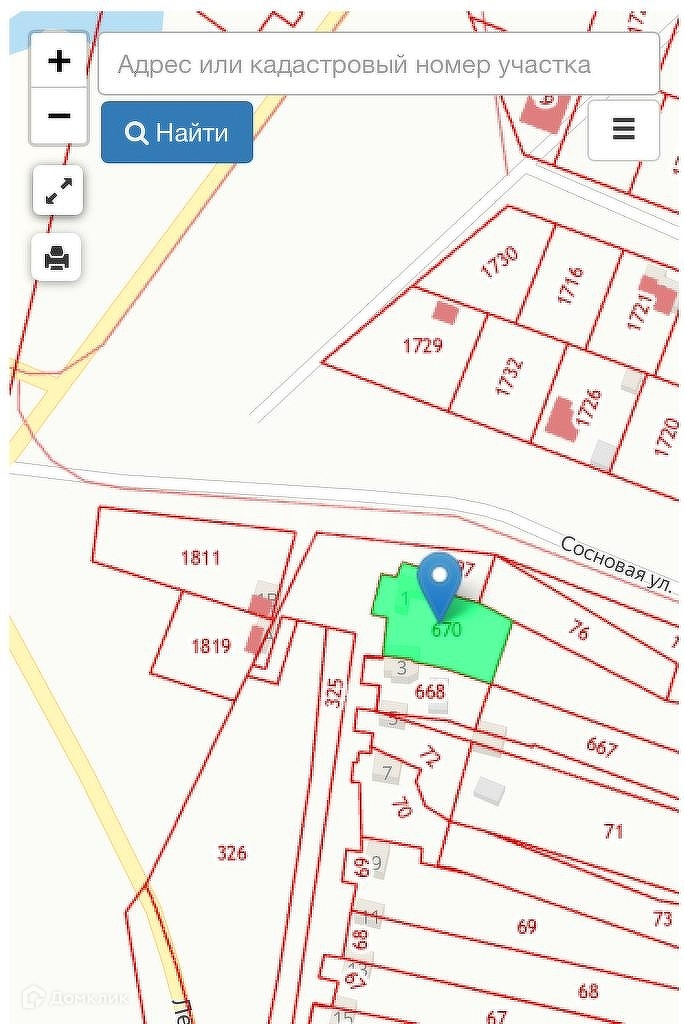
Task: Expand the map to fullscreen
Action: (58, 190)
